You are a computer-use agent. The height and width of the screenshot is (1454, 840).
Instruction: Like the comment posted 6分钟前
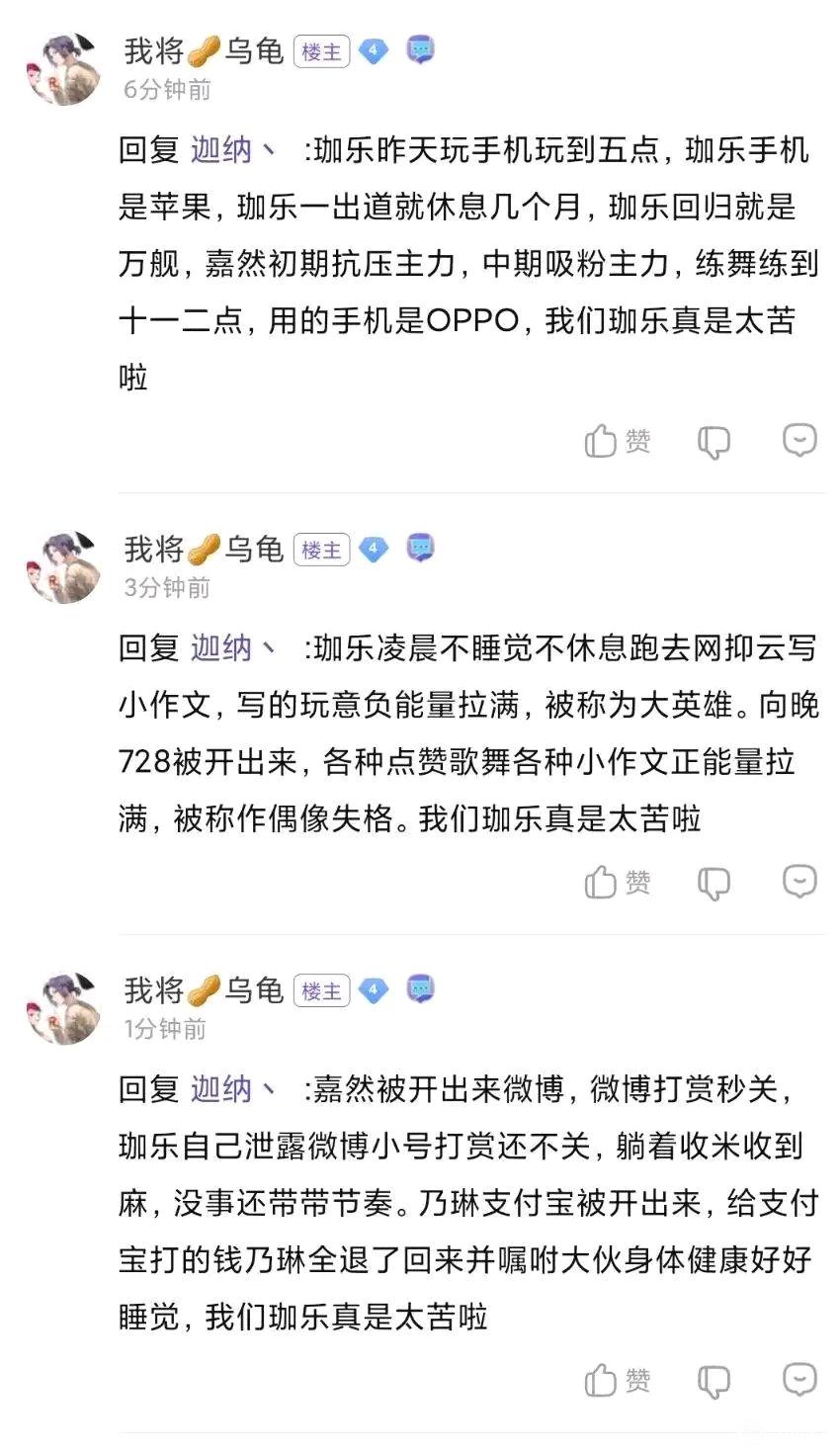point(618,442)
